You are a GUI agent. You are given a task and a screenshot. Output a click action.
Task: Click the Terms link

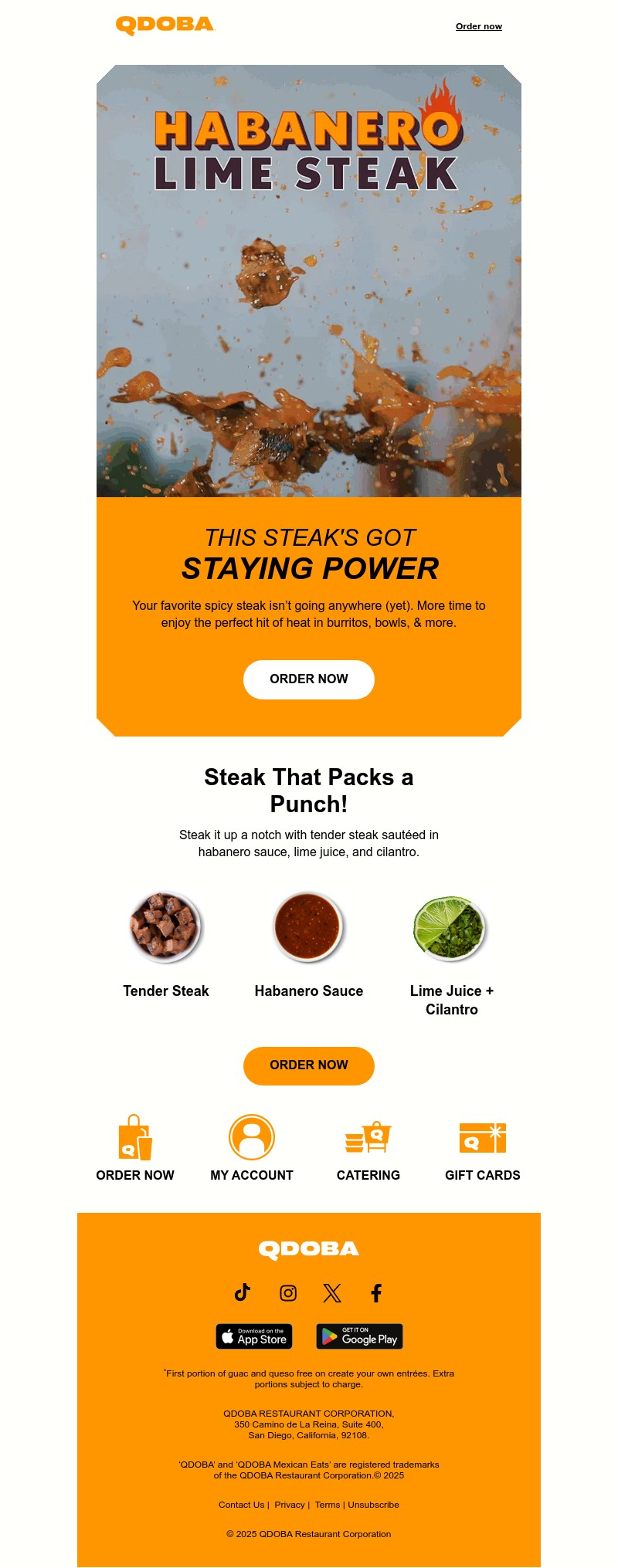pos(327,1505)
